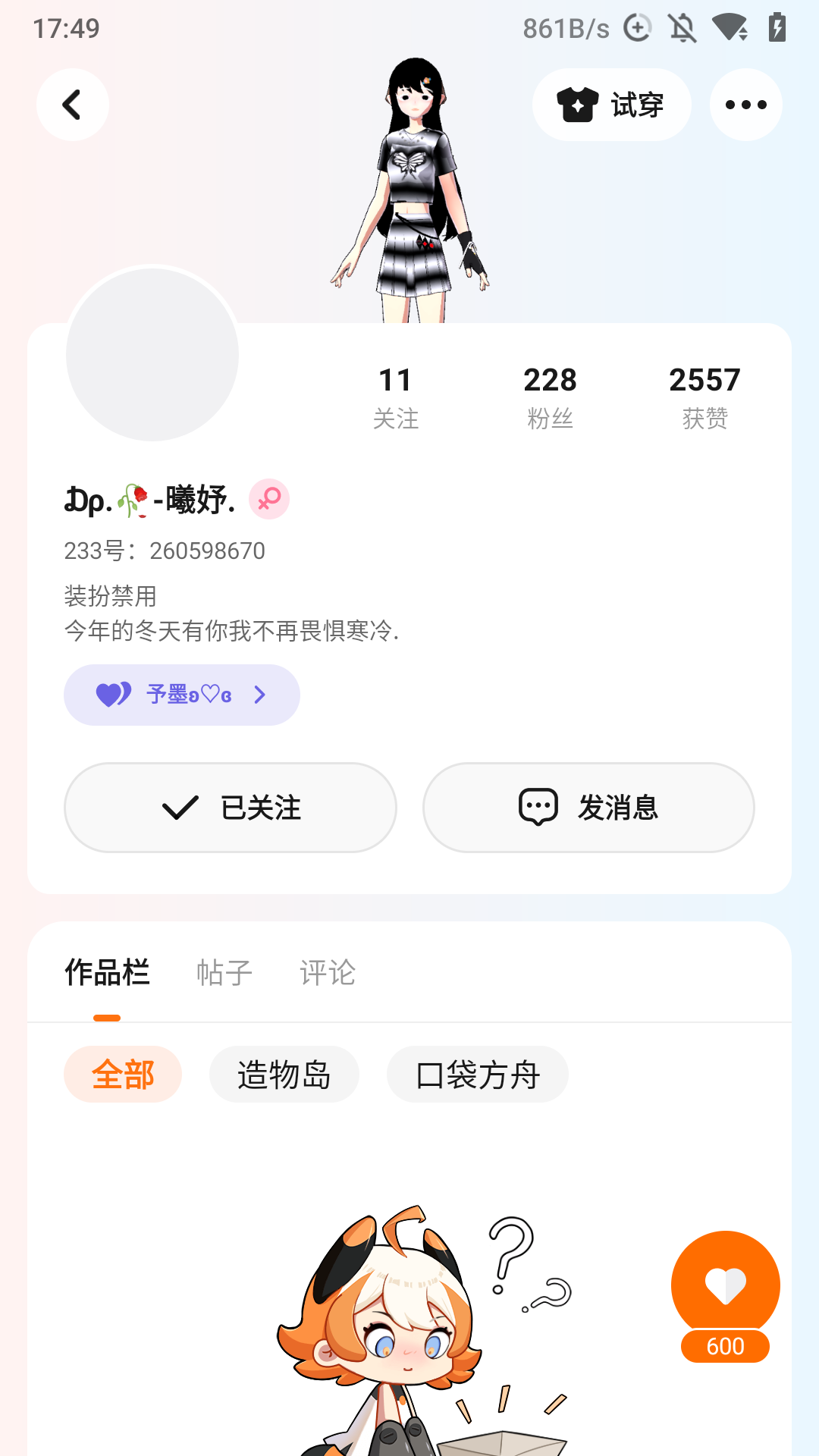Image resolution: width=819 pixels, height=1456 pixels.
Task: Open the profile avatar picture
Action: 152,354
